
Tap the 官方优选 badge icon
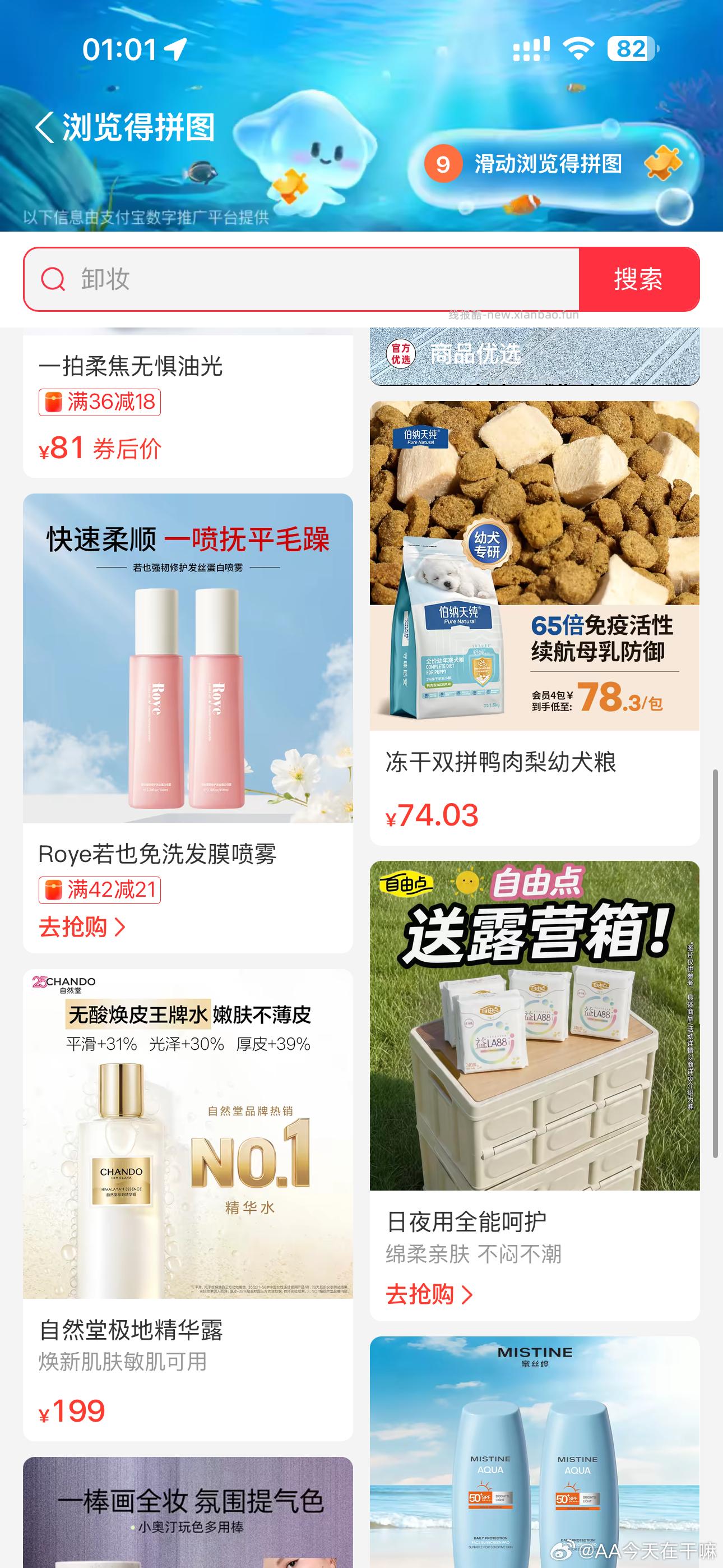[401, 354]
